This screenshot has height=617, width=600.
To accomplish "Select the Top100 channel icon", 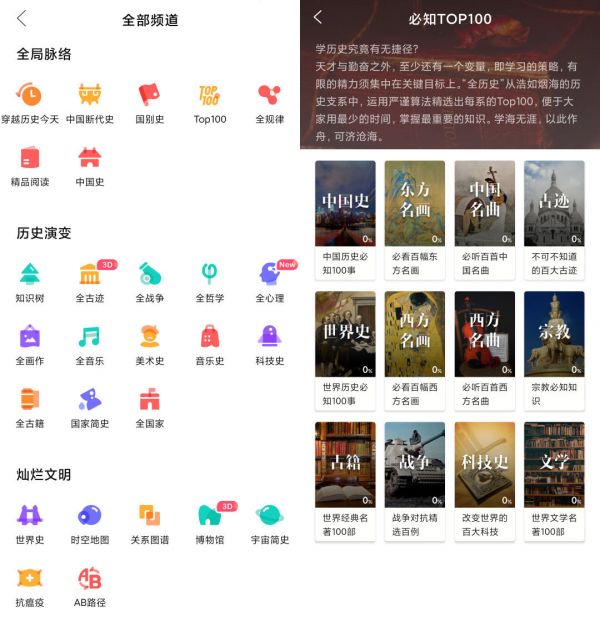I will [210, 97].
